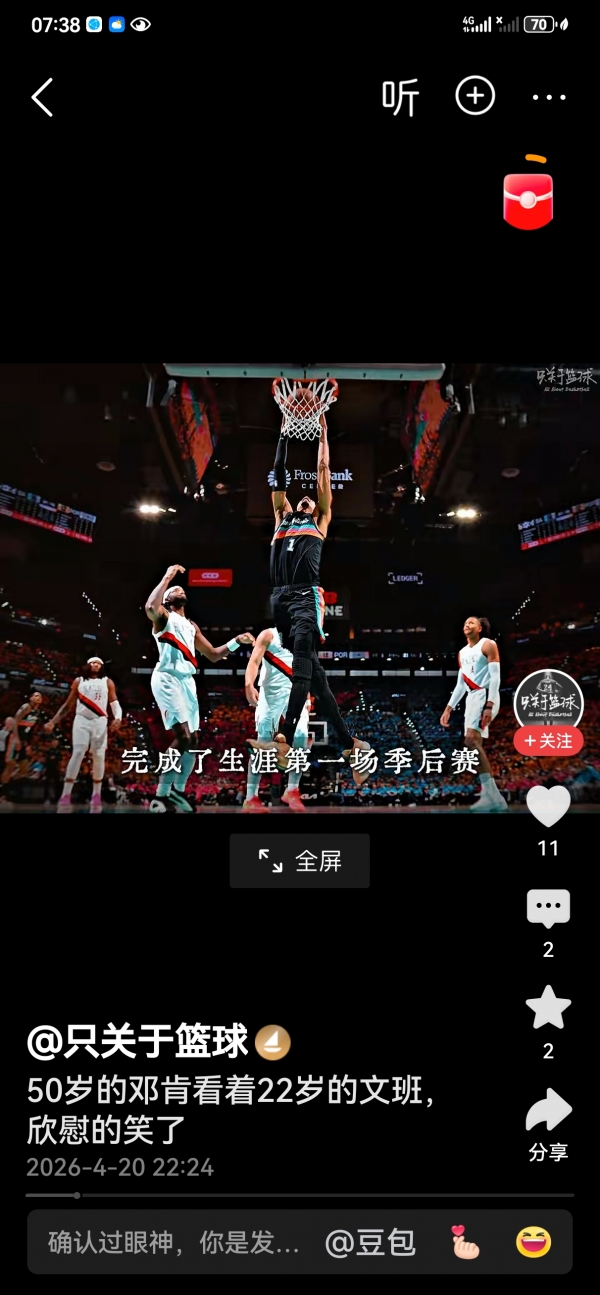Open the three-dot overflow menu
The height and width of the screenshot is (1295, 600).
[549, 98]
